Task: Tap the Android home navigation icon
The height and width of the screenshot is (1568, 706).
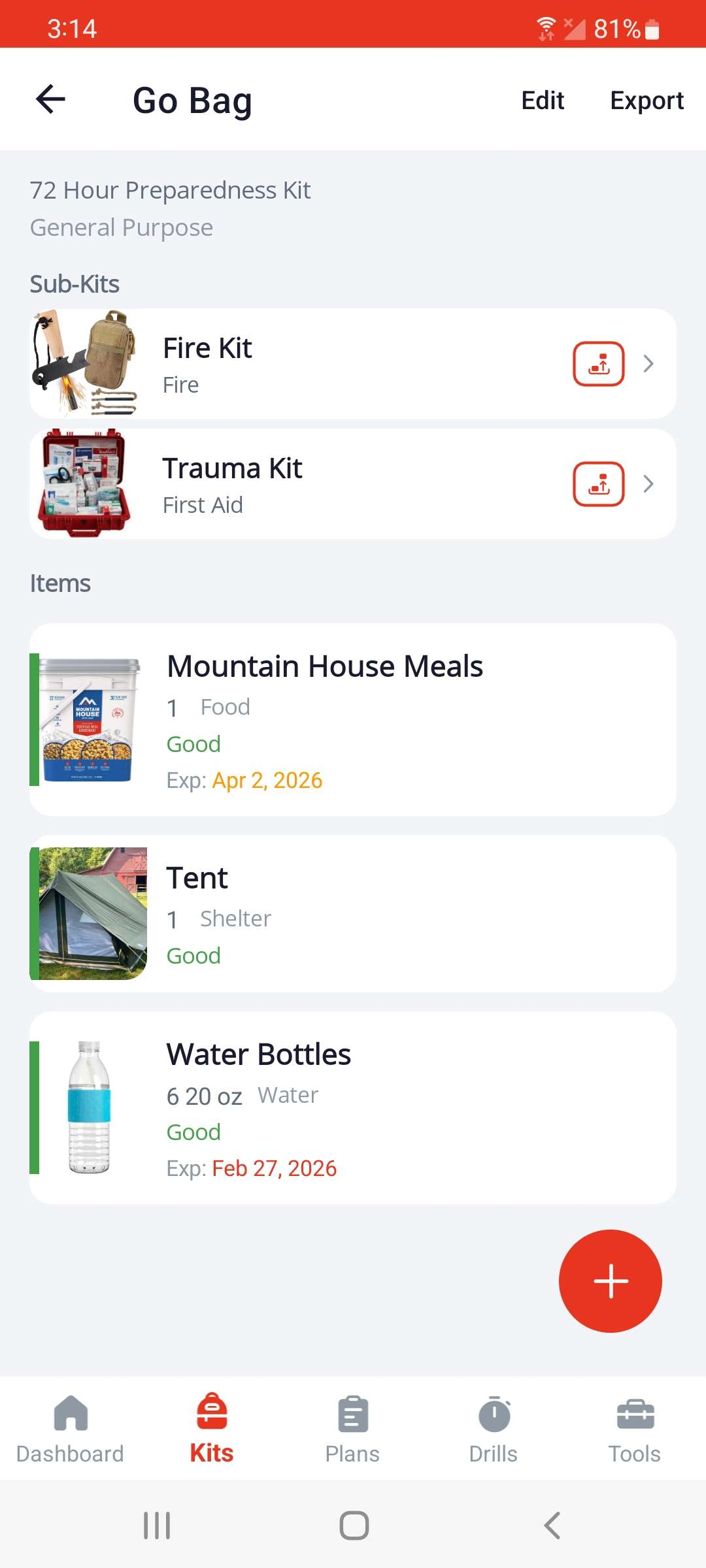Action: (x=353, y=1527)
